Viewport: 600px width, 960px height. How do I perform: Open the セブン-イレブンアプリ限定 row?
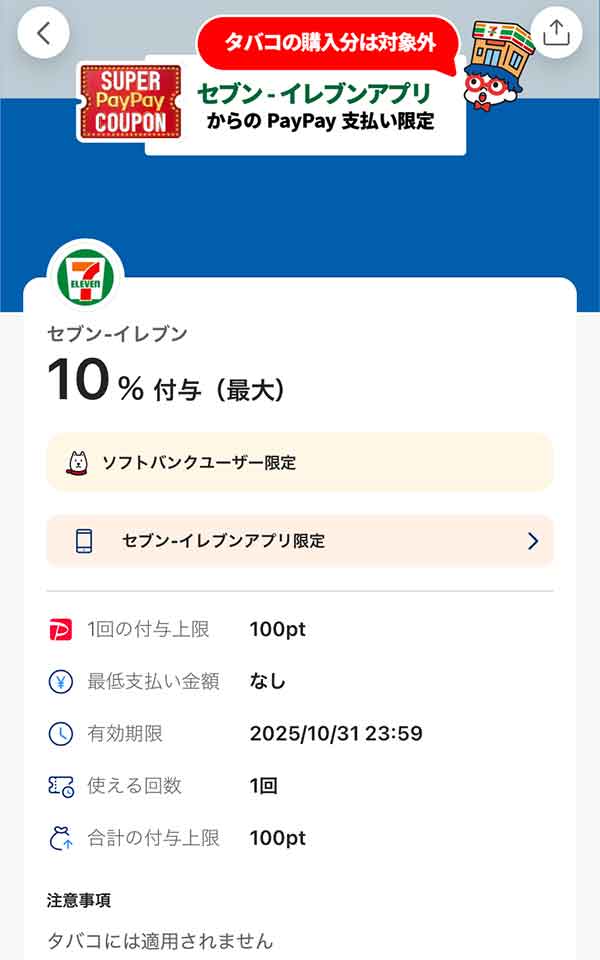[x=300, y=541]
